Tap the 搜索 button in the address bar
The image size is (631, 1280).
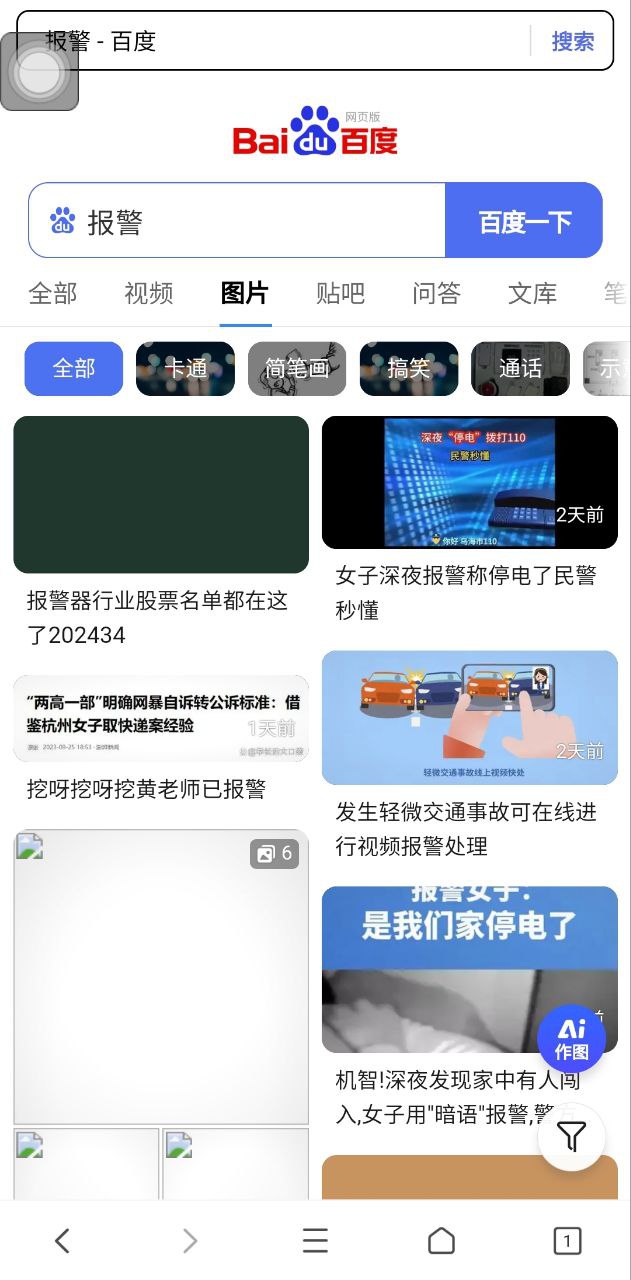(x=573, y=41)
